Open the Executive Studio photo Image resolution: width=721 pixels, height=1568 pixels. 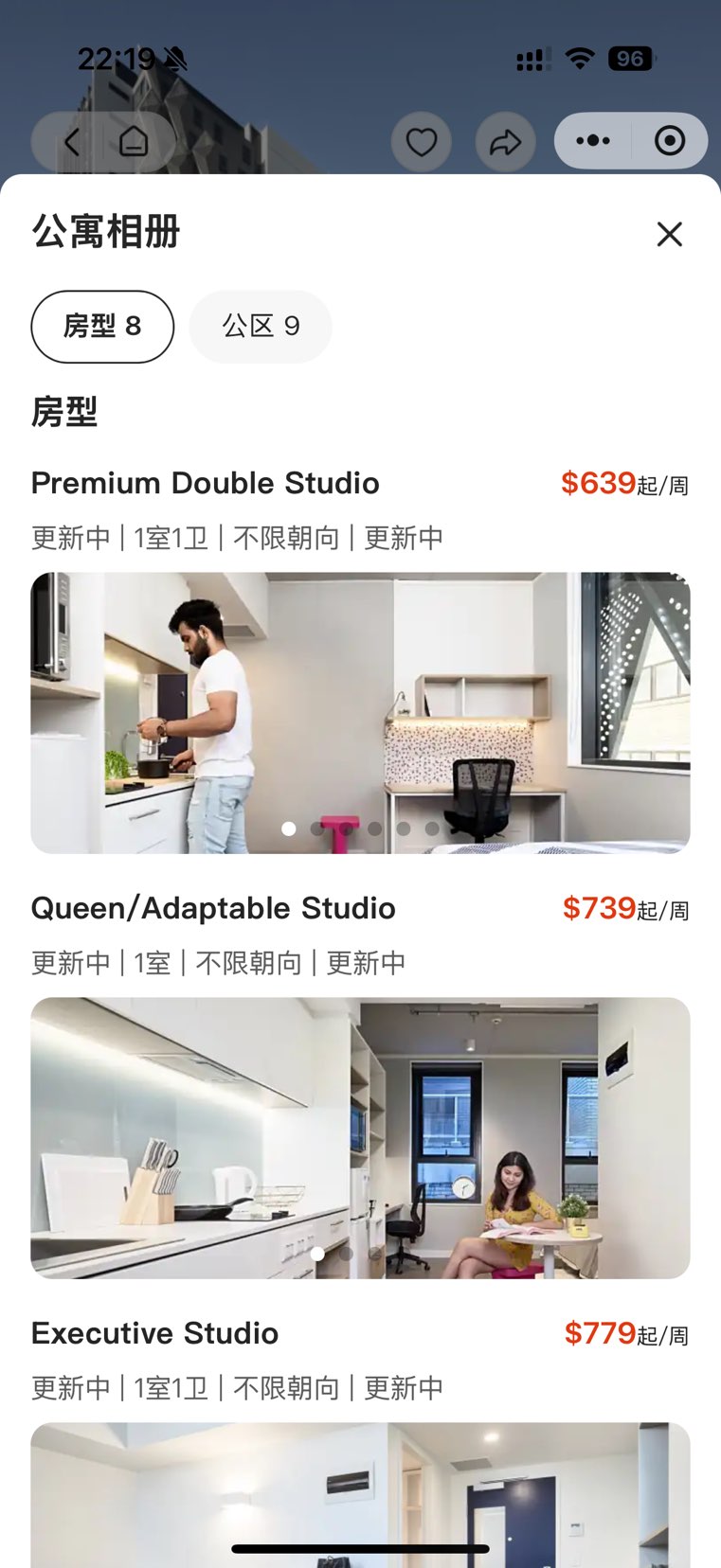[x=360, y=1491]
